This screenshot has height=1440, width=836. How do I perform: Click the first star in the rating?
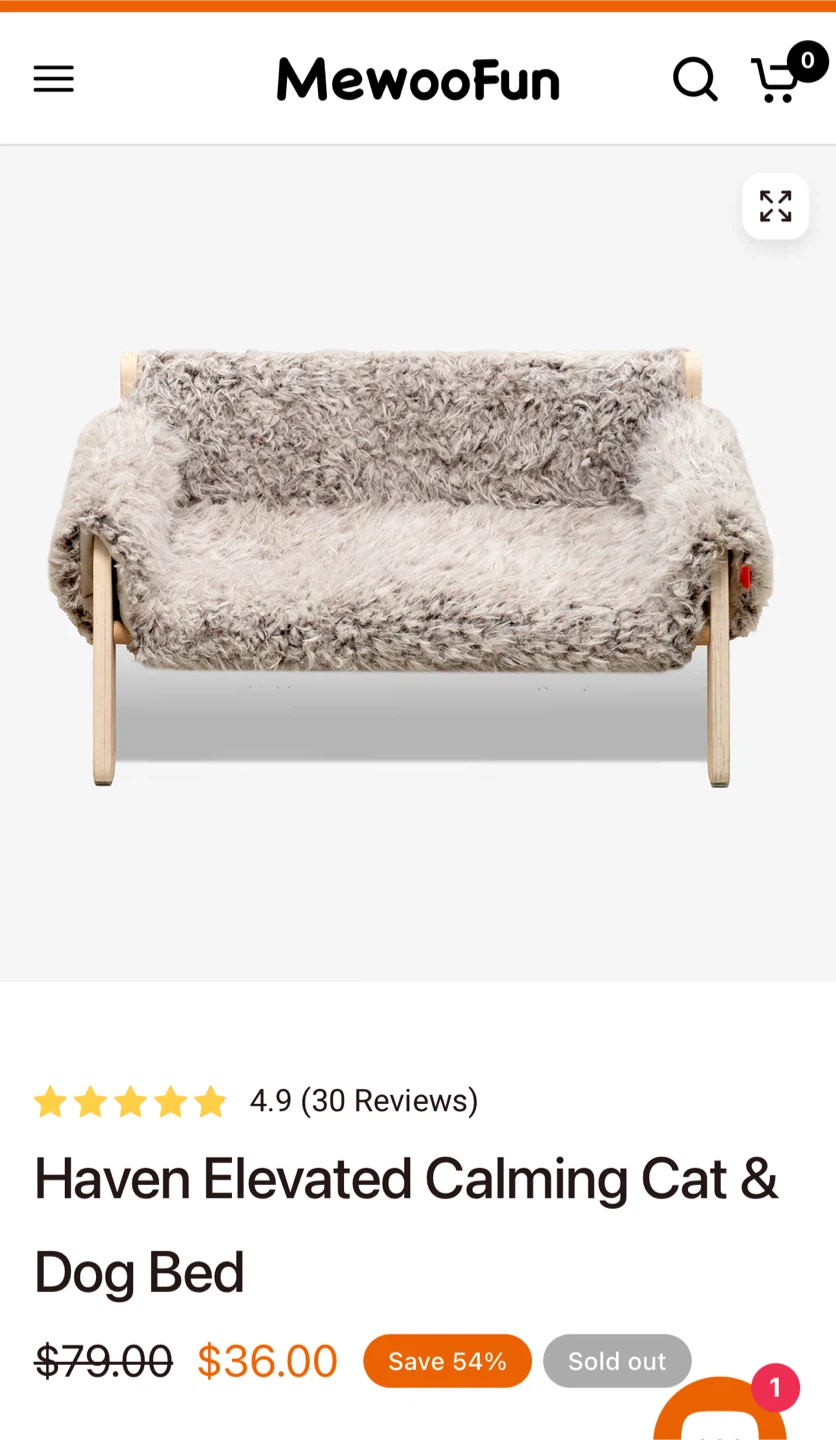(50, 1101)
